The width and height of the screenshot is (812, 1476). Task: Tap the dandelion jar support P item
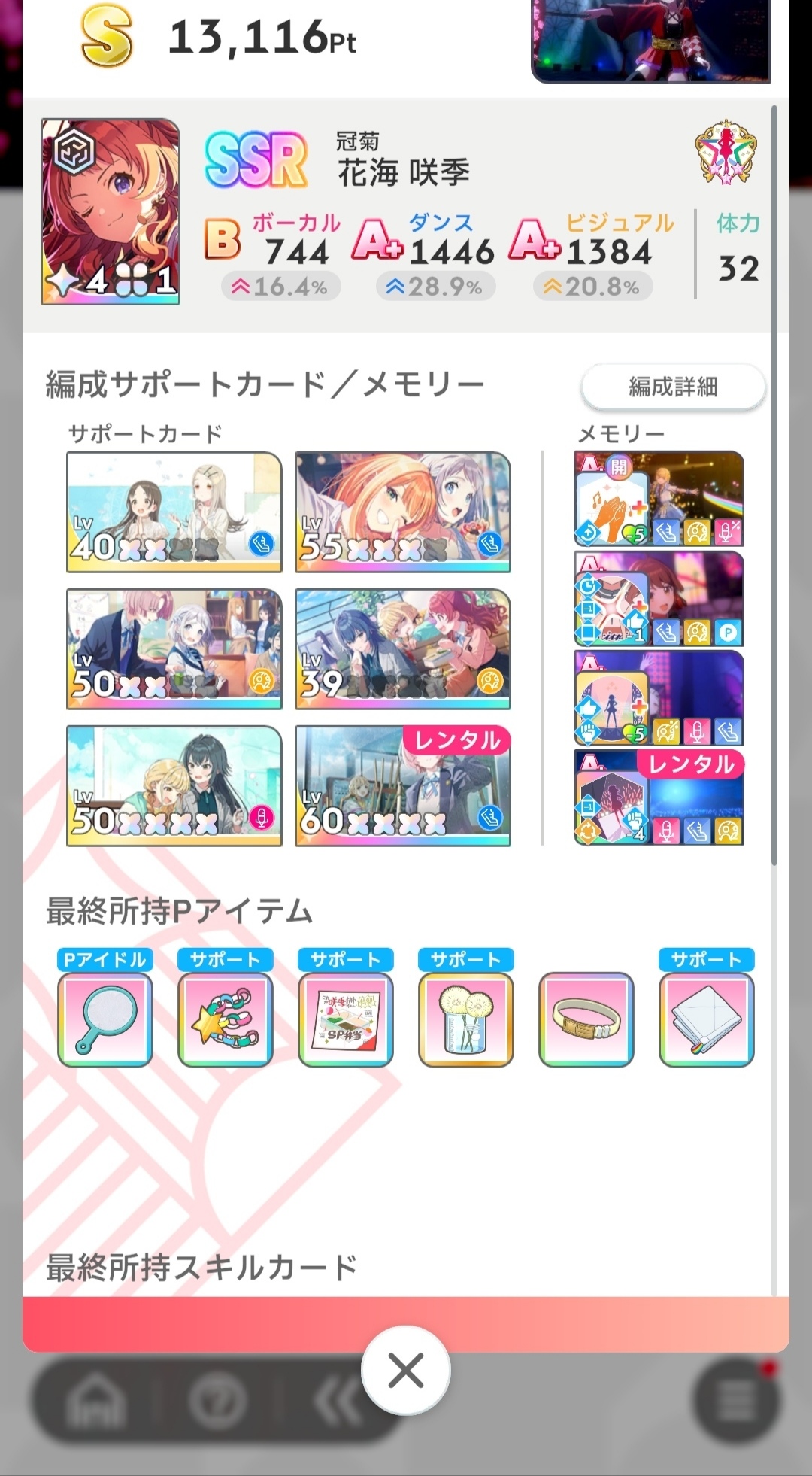coord(466,1019)
